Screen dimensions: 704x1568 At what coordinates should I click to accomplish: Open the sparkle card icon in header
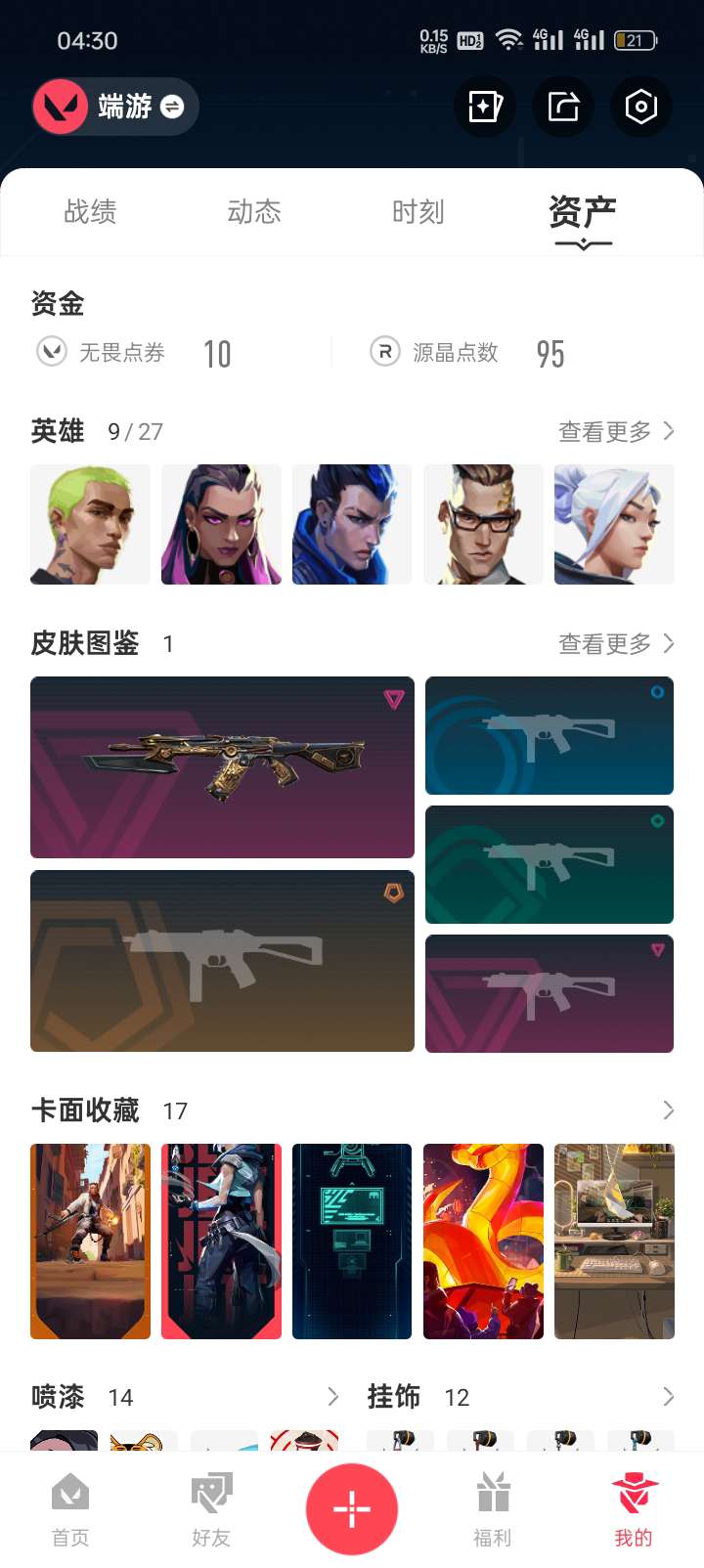coord(485,107)
